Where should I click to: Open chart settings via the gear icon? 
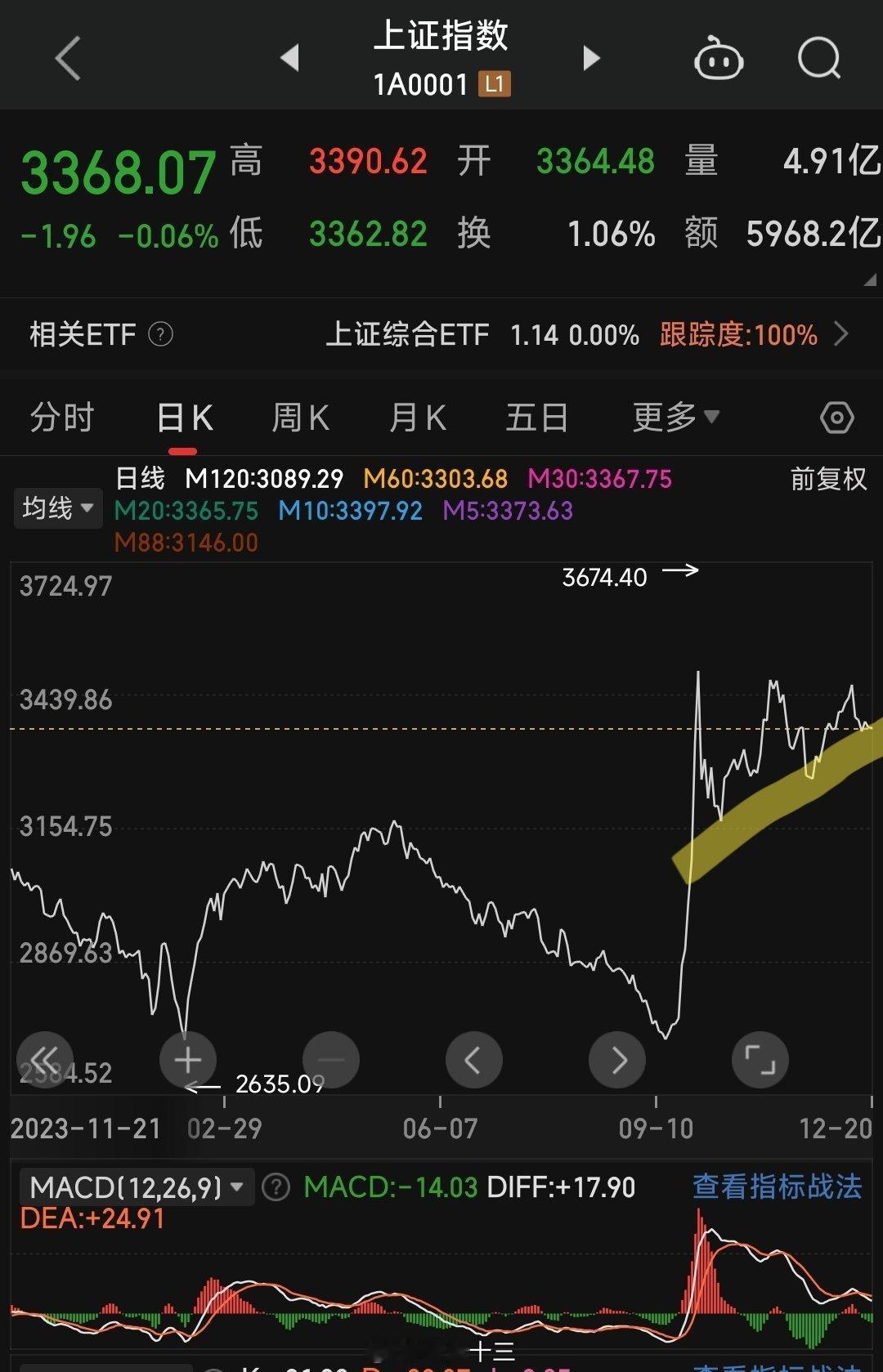point(837,416)
